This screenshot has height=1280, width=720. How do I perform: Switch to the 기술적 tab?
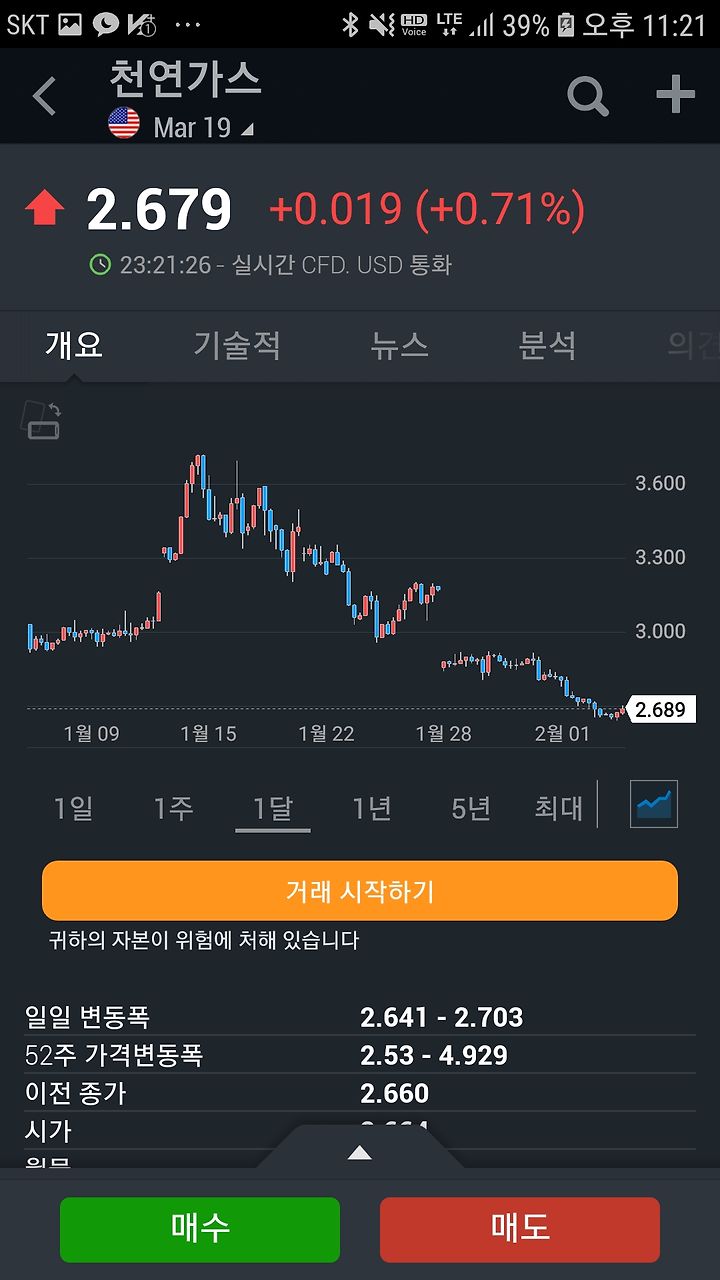(237, 346)
